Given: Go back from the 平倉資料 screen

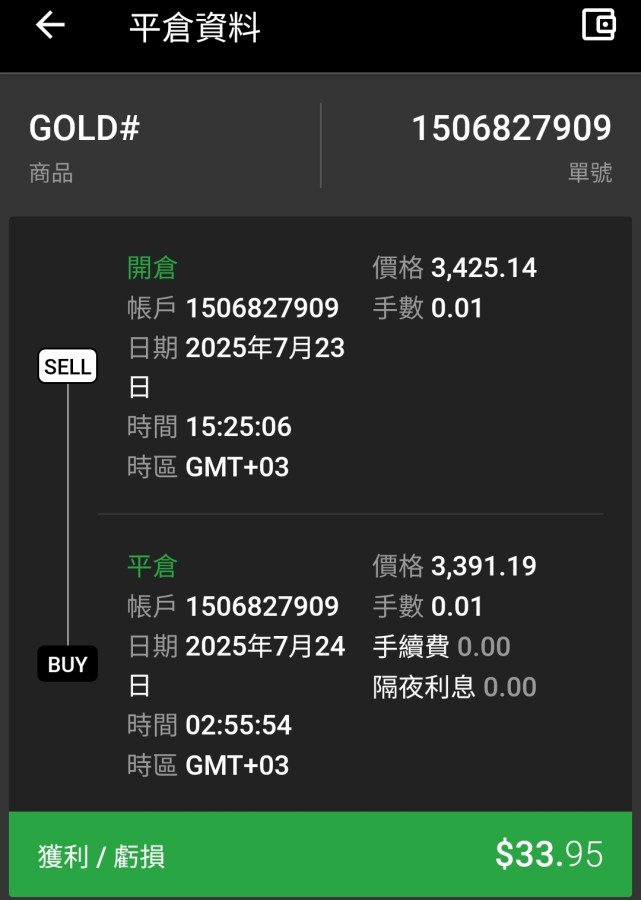Looking at the screenshot, I should coord(50,26).
